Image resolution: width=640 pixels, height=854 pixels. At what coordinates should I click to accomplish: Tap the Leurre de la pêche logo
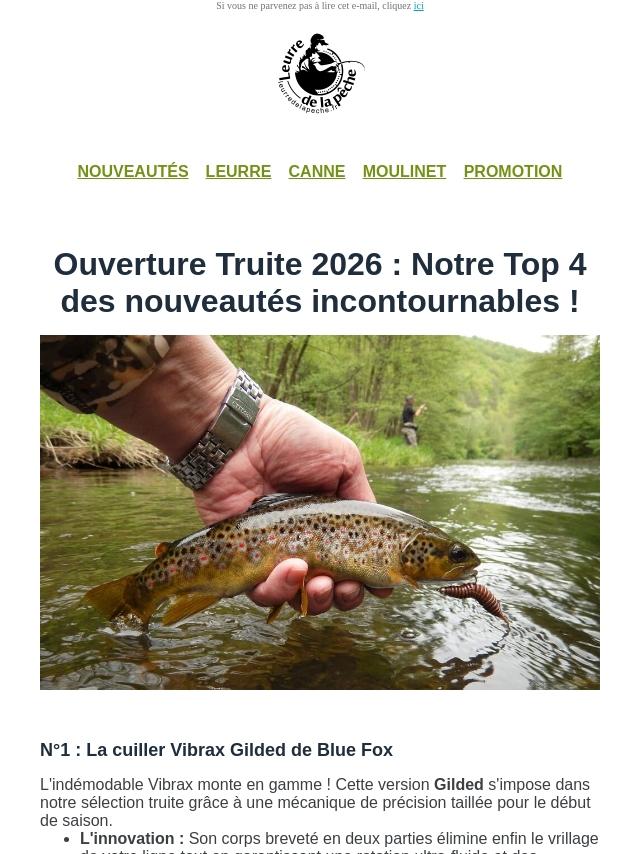(x=320, y=73)
